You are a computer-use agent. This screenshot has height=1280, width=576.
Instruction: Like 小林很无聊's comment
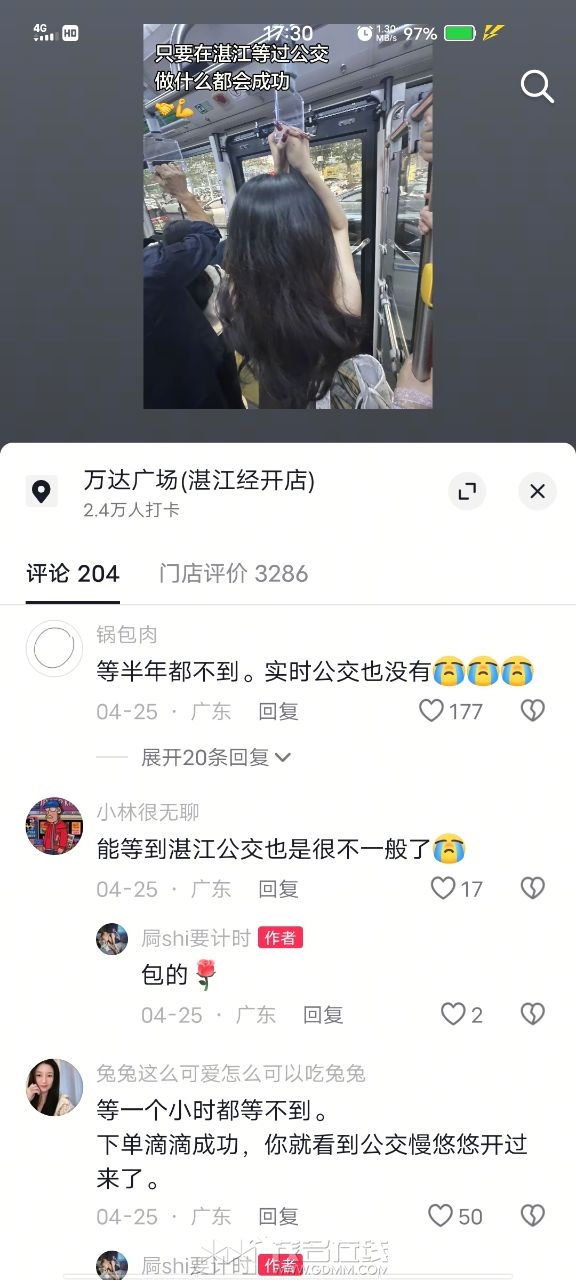tap(456, 888)
